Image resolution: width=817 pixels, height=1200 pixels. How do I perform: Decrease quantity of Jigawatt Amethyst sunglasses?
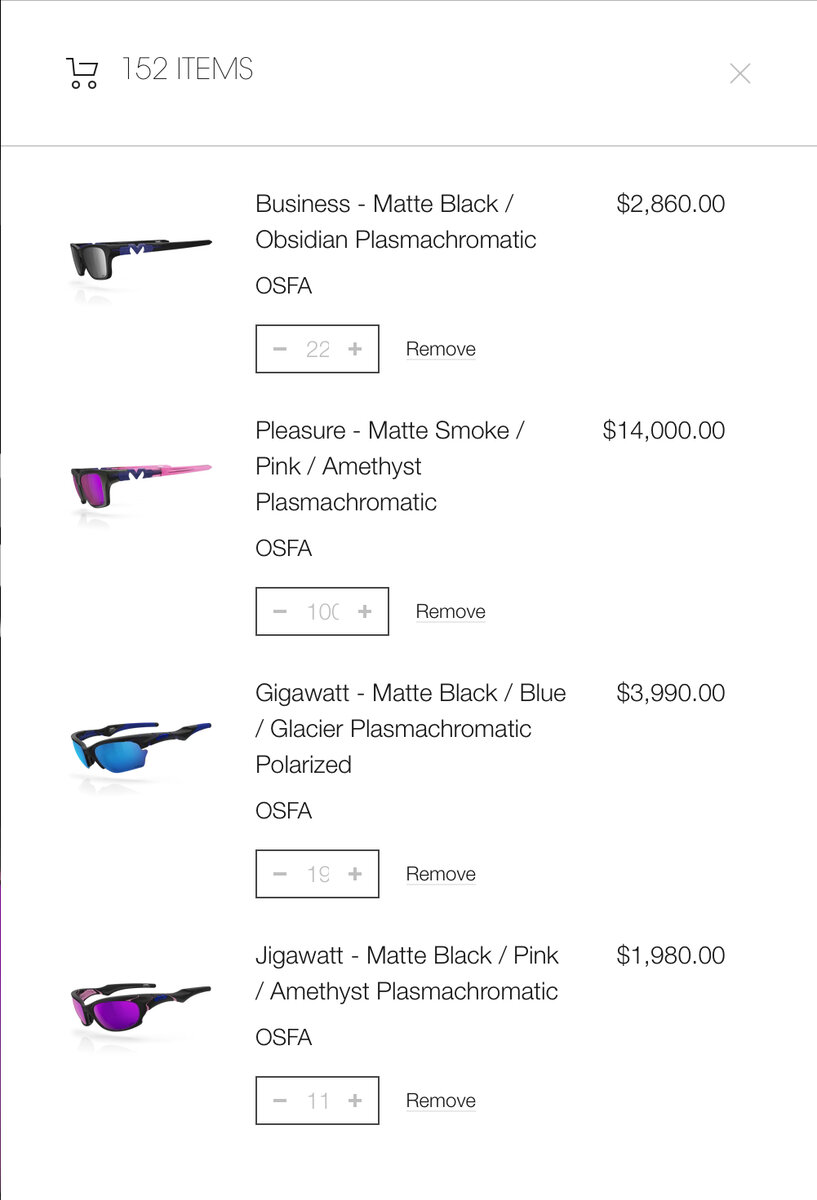pos(280,1101)
